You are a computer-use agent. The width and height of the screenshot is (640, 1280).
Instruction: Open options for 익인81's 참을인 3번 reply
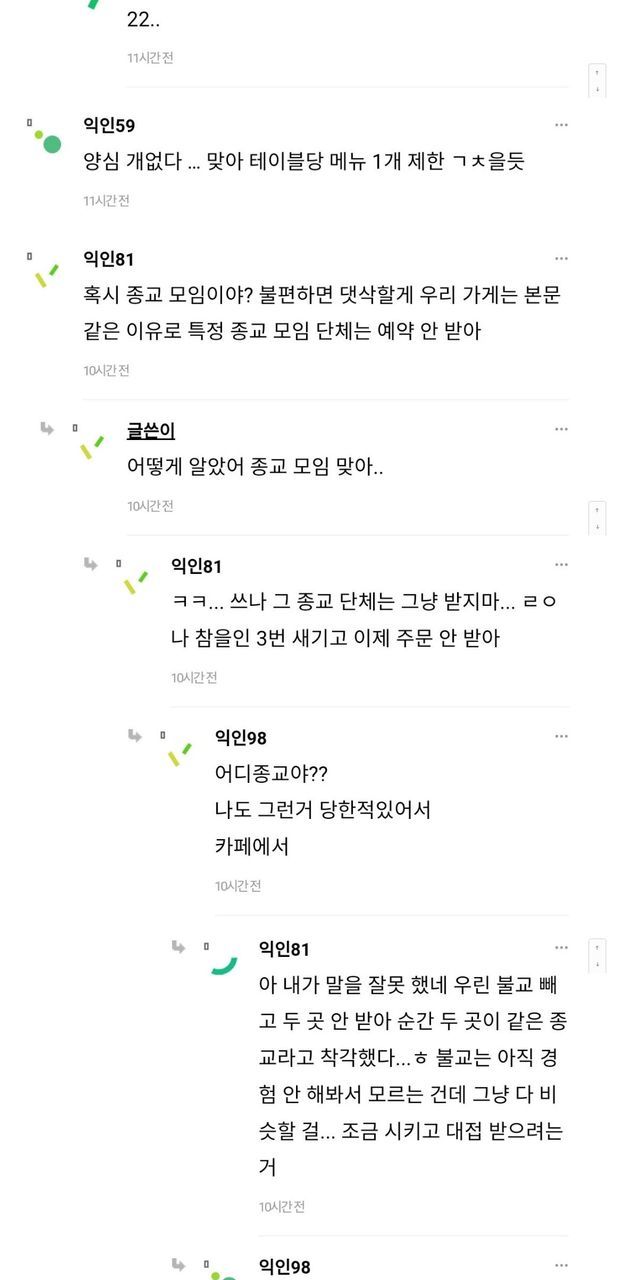[561, 566]
